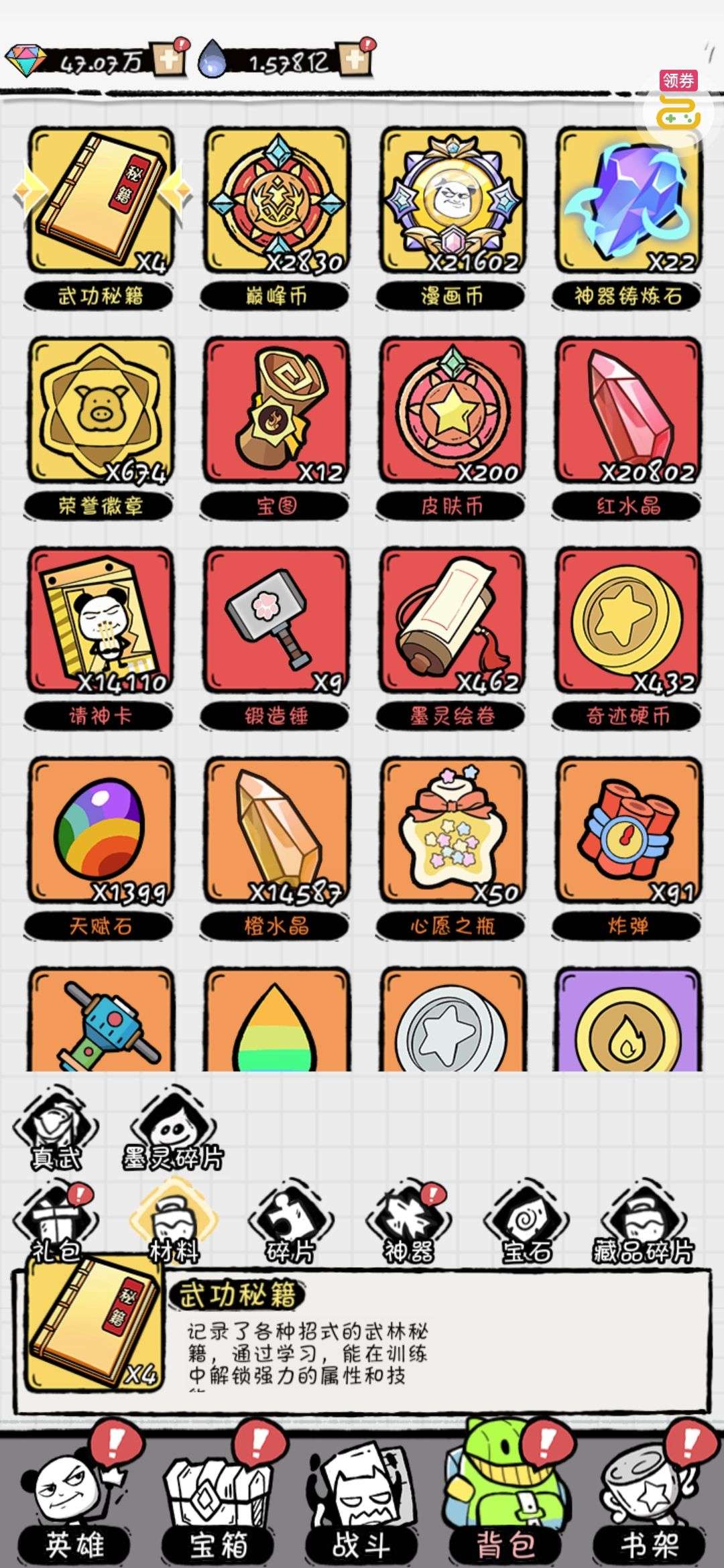Select the 巅峰币 item
The width and height of the screenshot is (724, 1568).
276,201
